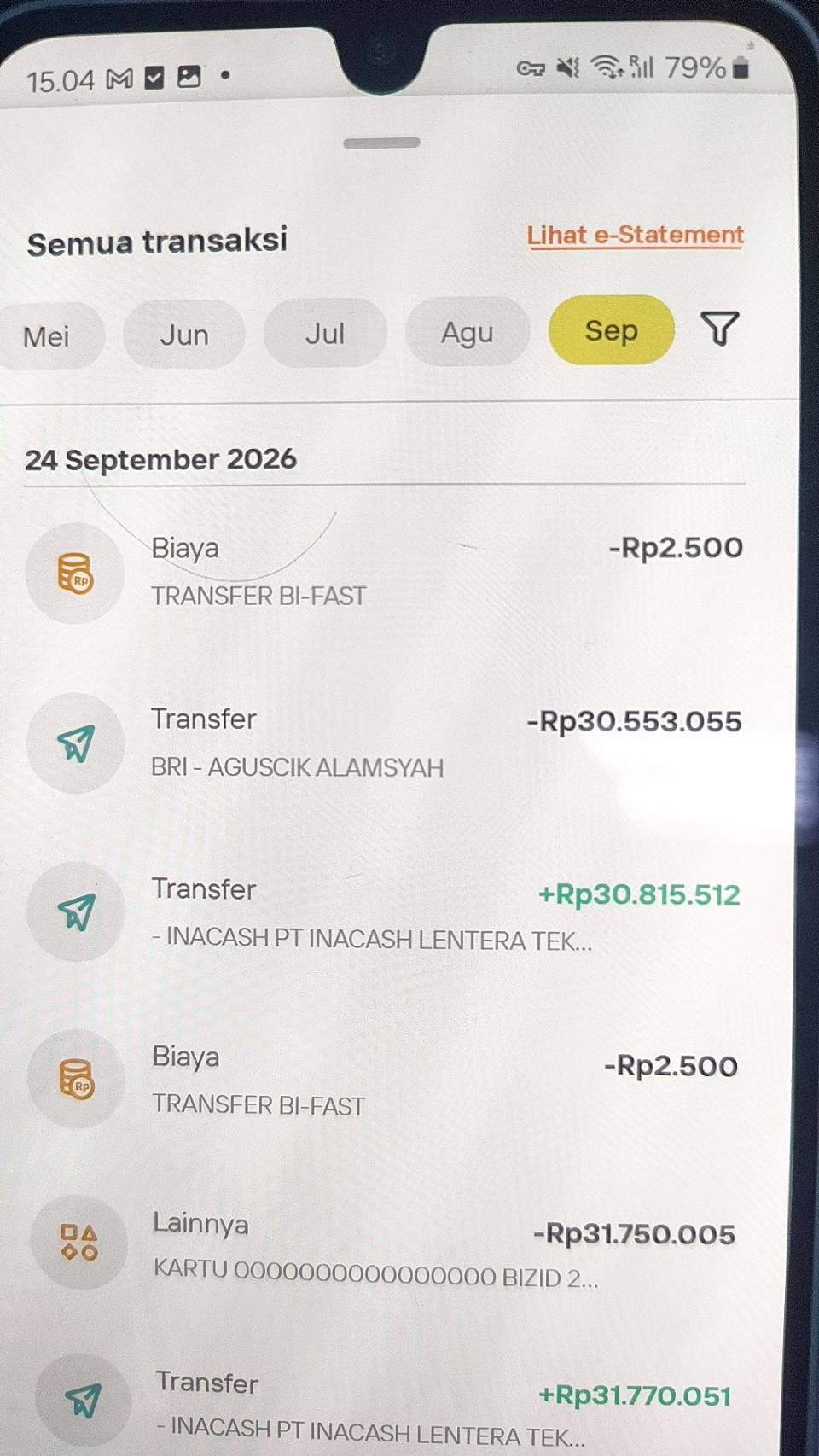The height and width of the screenshot is (1456, 819).
Task: Switch to the Jun month chip
Action: (184, 335)
